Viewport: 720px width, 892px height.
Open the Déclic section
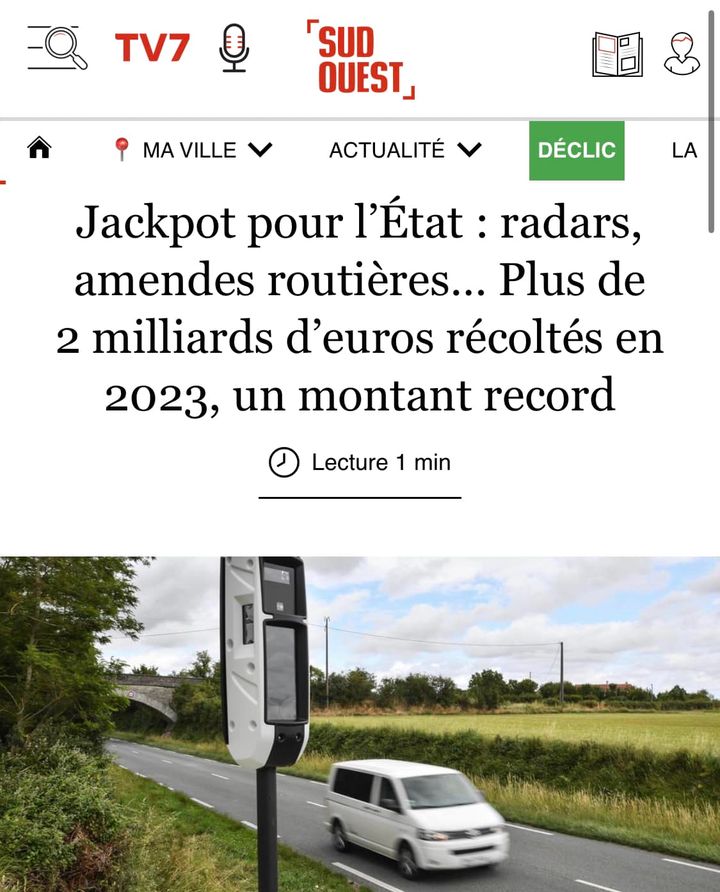(x=576, y=150)
